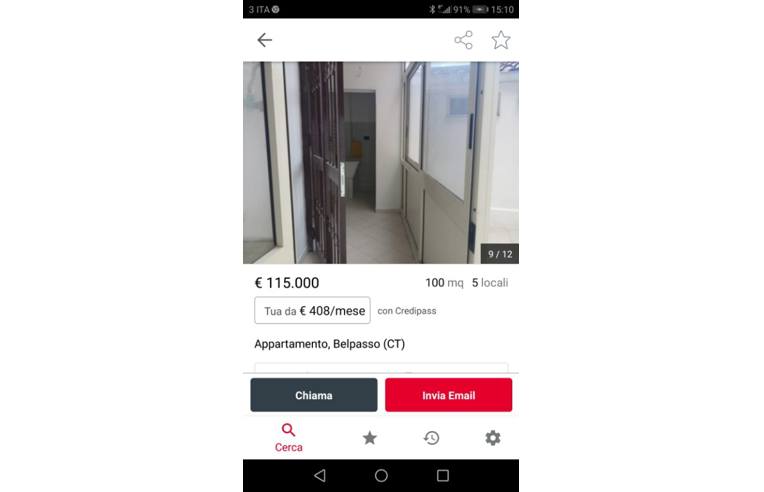Open the apartment photo gallery
Viewport: 764px width, 492px height.
[x=380, y=162]
